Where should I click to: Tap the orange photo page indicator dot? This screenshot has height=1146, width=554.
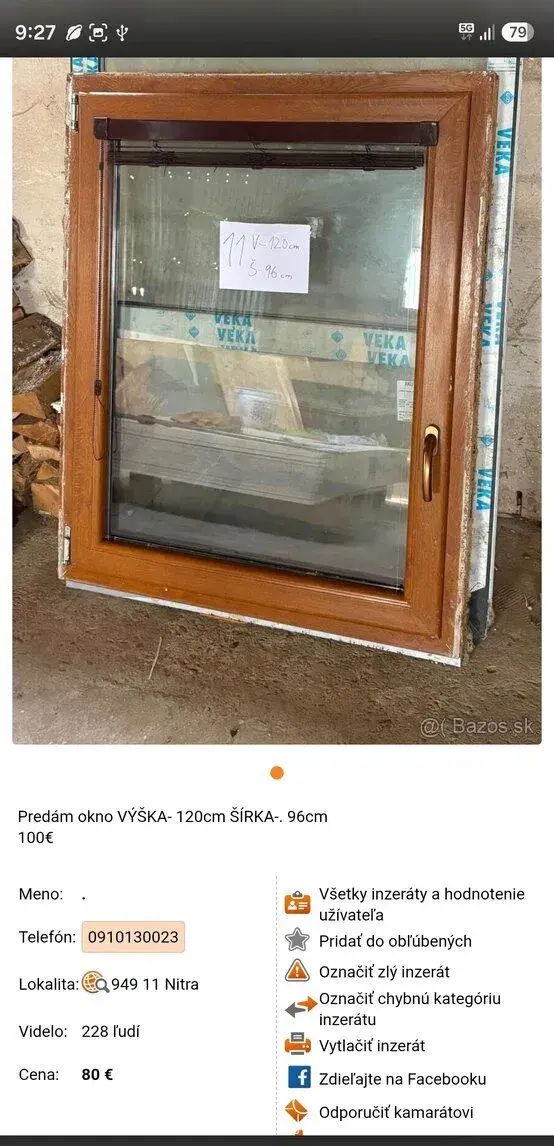(x=277, y=773)
